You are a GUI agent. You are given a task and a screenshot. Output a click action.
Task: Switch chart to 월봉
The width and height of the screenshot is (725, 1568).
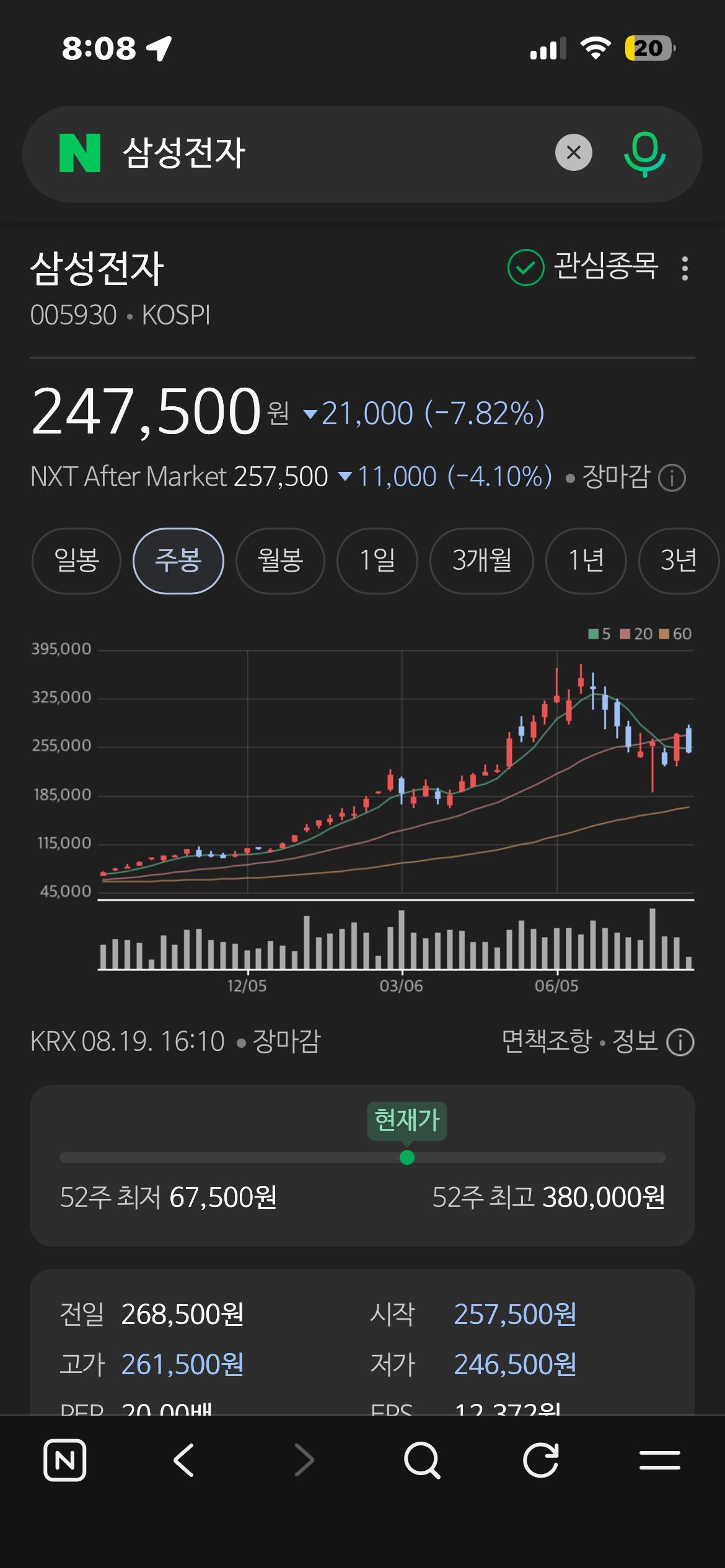tap(280, 560)
